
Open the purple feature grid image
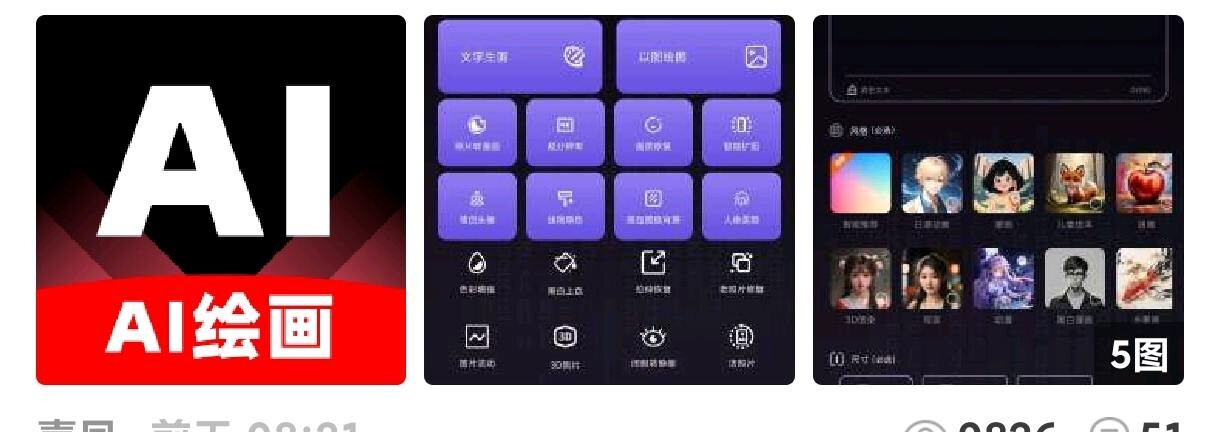[x=609, y=200]
